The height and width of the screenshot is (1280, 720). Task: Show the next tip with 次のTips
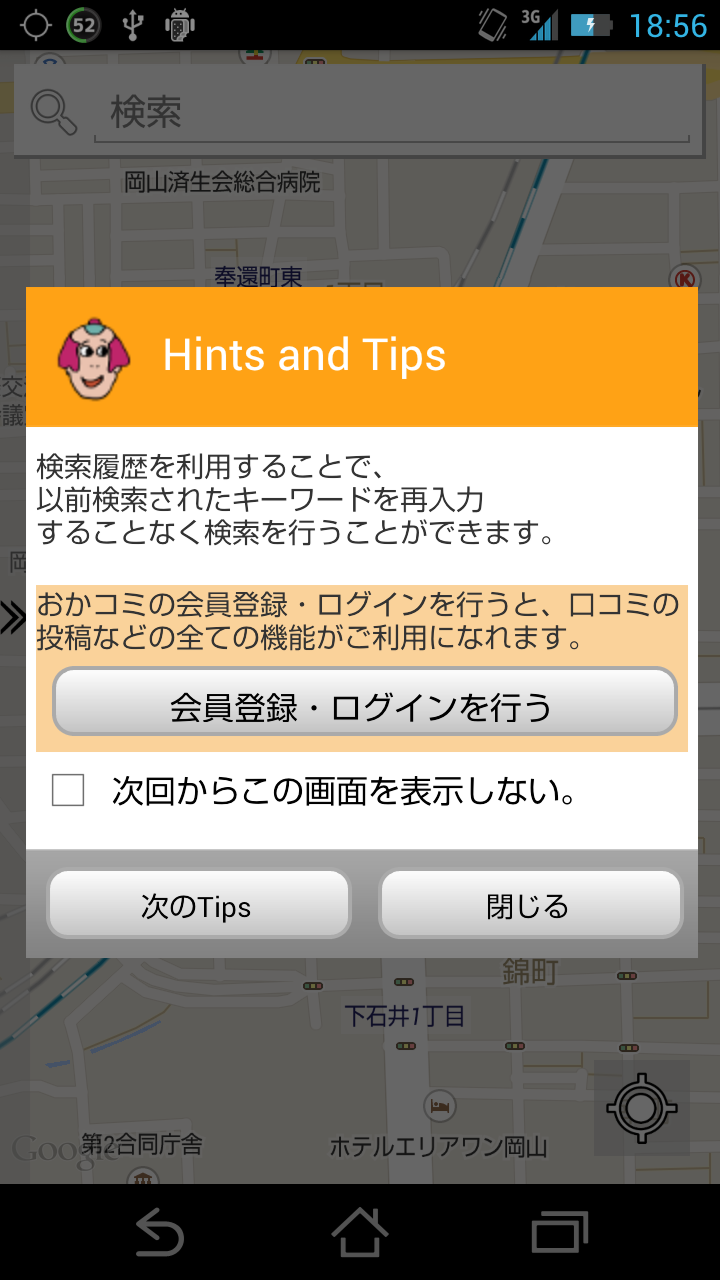198,904
